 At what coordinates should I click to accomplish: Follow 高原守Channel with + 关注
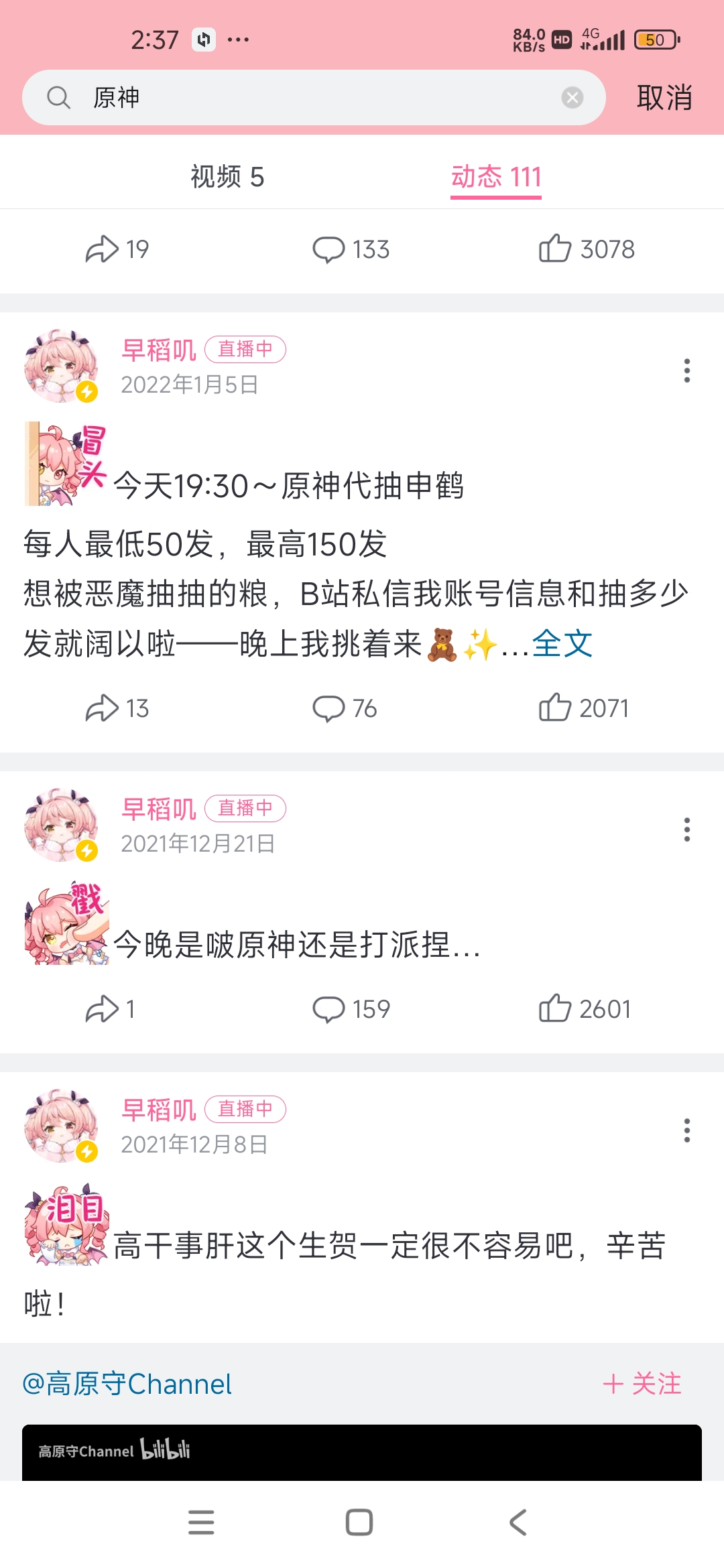pyautogui.click(x=642, y=1384)
